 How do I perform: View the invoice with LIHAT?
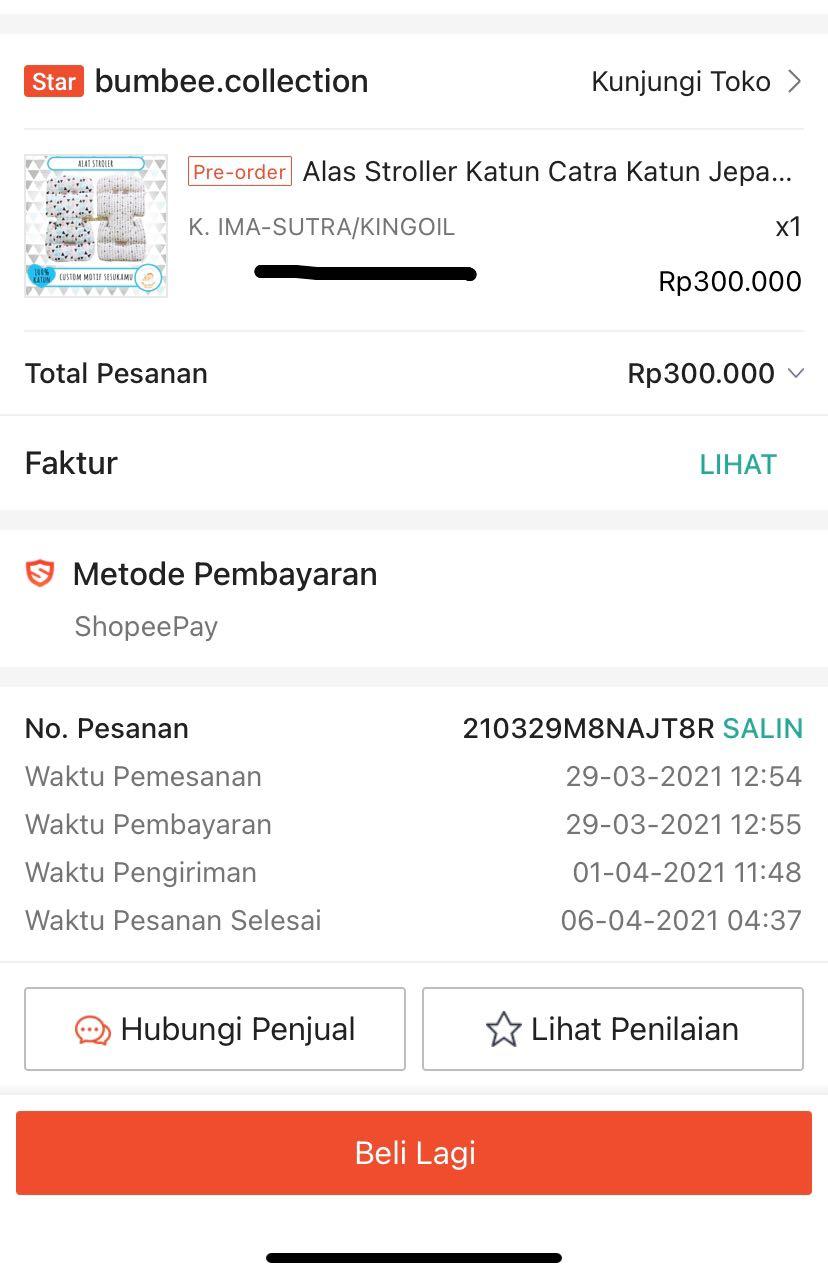[737, 464]
